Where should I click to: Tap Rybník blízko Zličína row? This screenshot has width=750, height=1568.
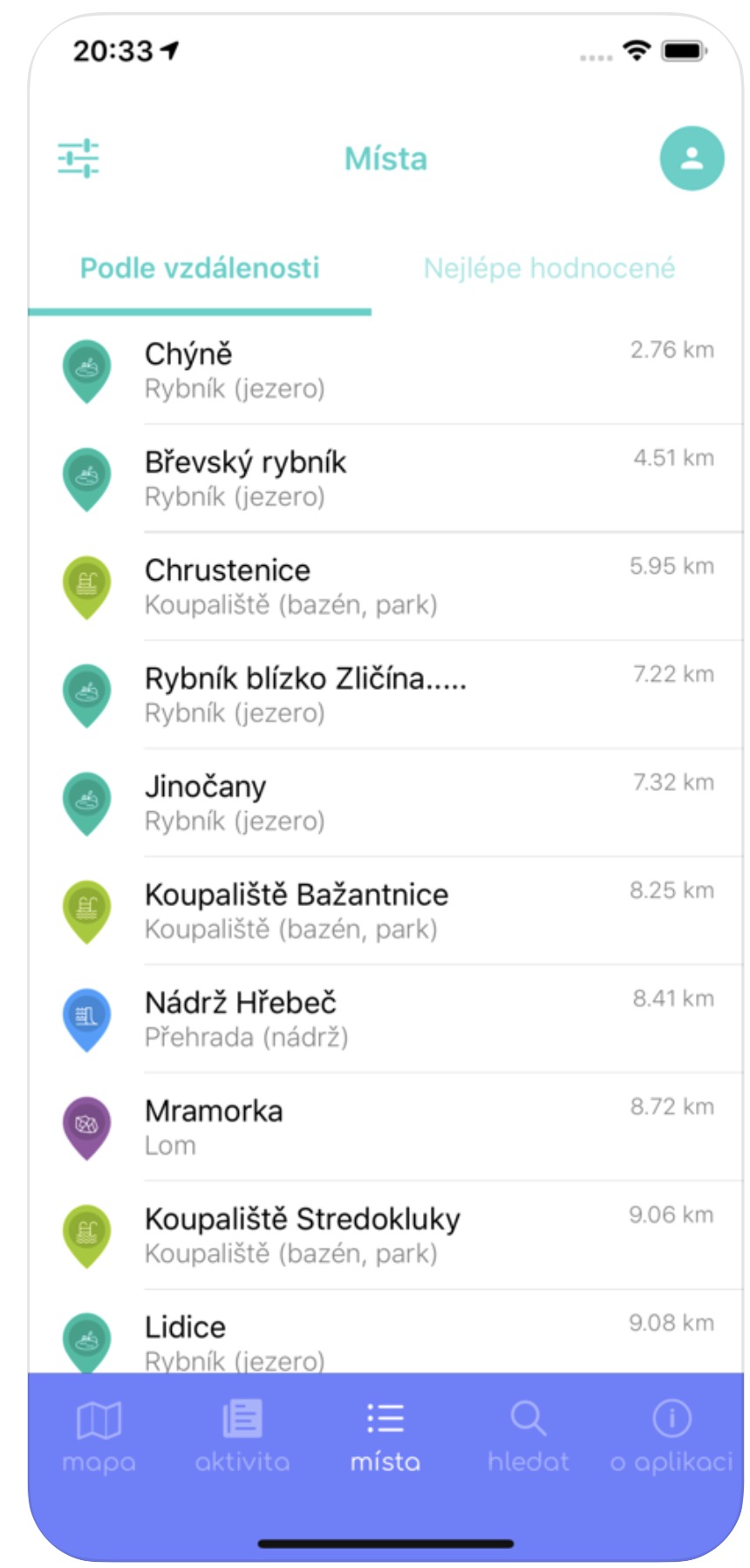coord(384,695)
